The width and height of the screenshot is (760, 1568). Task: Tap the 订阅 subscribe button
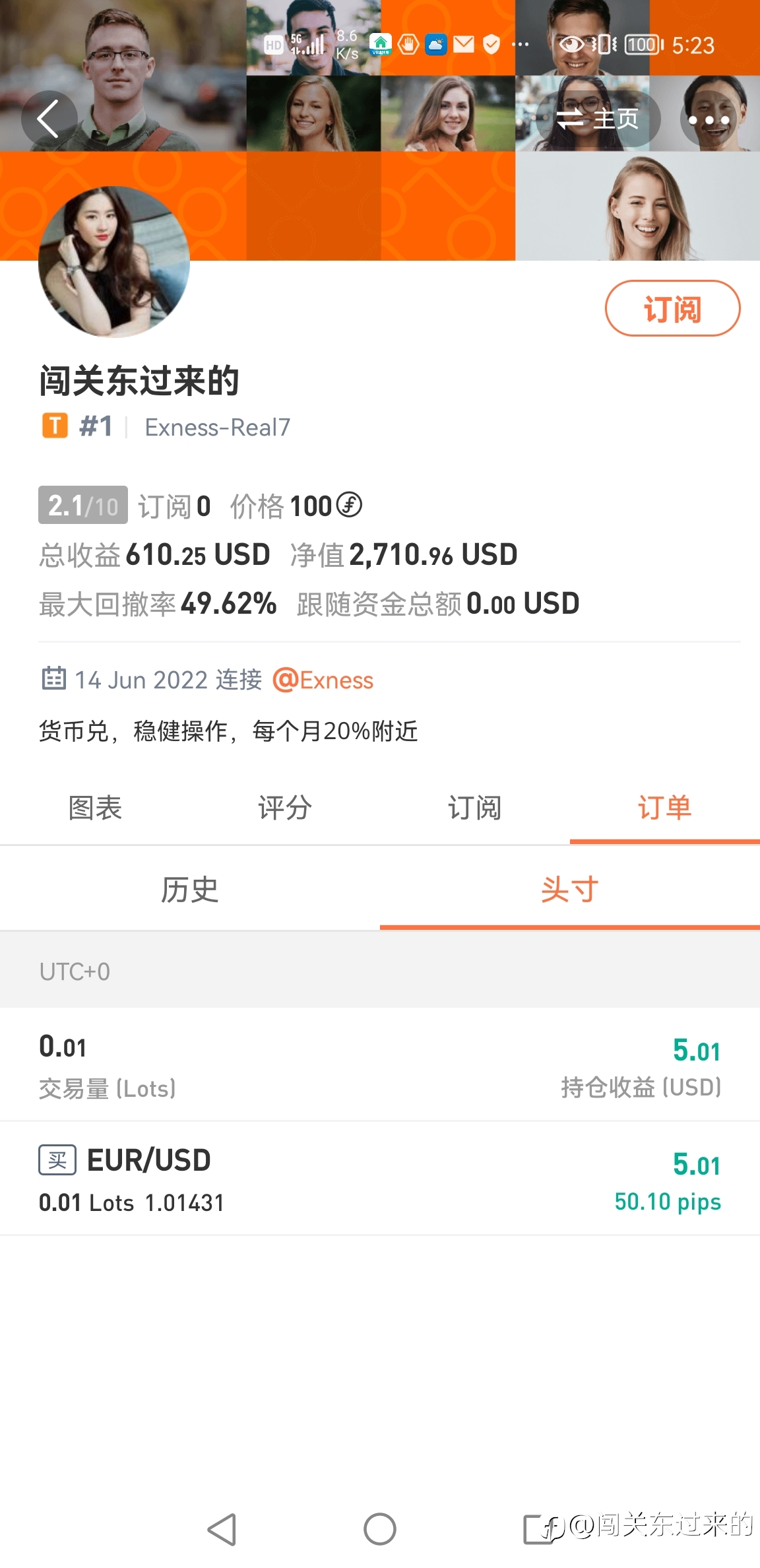pyautogui.click(x=672, y=308)
